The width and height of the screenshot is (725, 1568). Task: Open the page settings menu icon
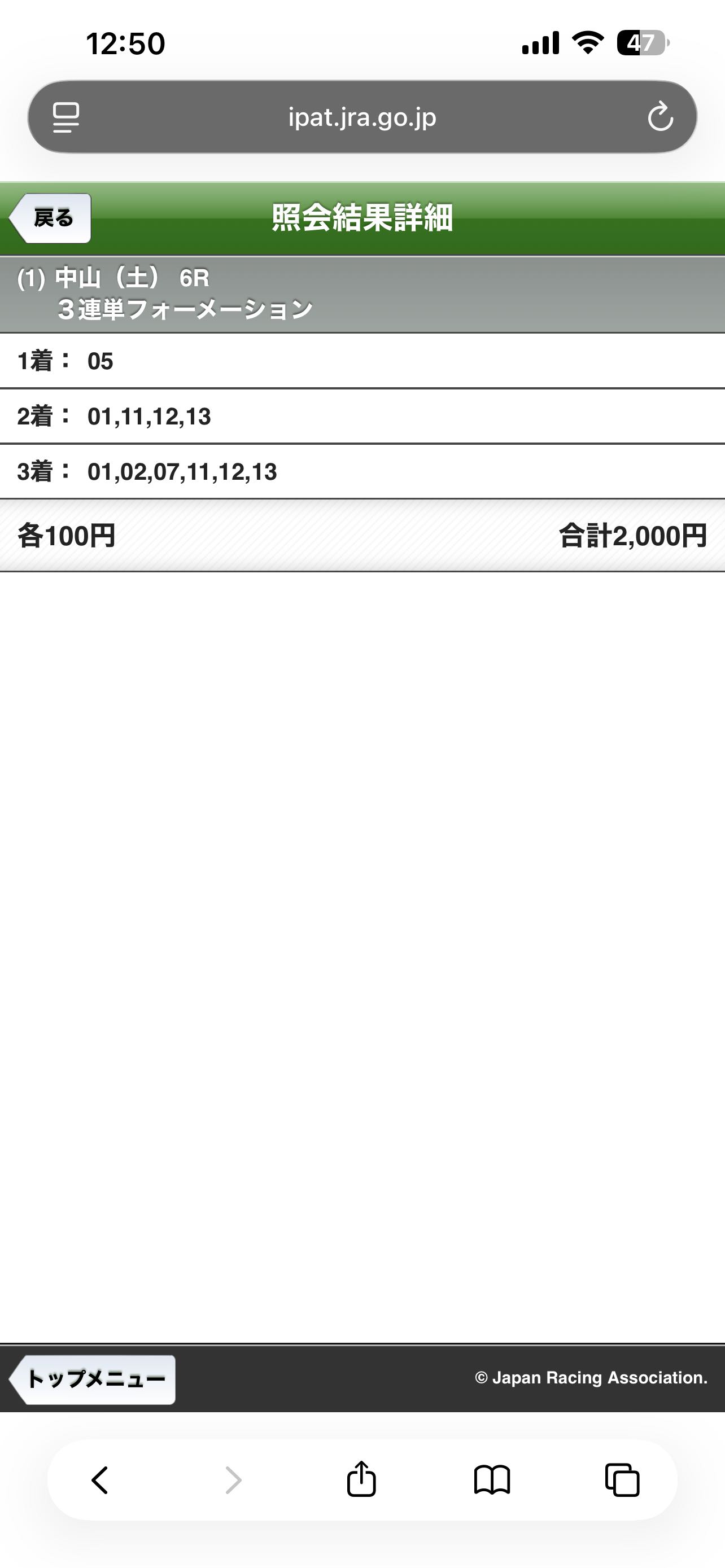pyautogui.click(x=65, y=117)
